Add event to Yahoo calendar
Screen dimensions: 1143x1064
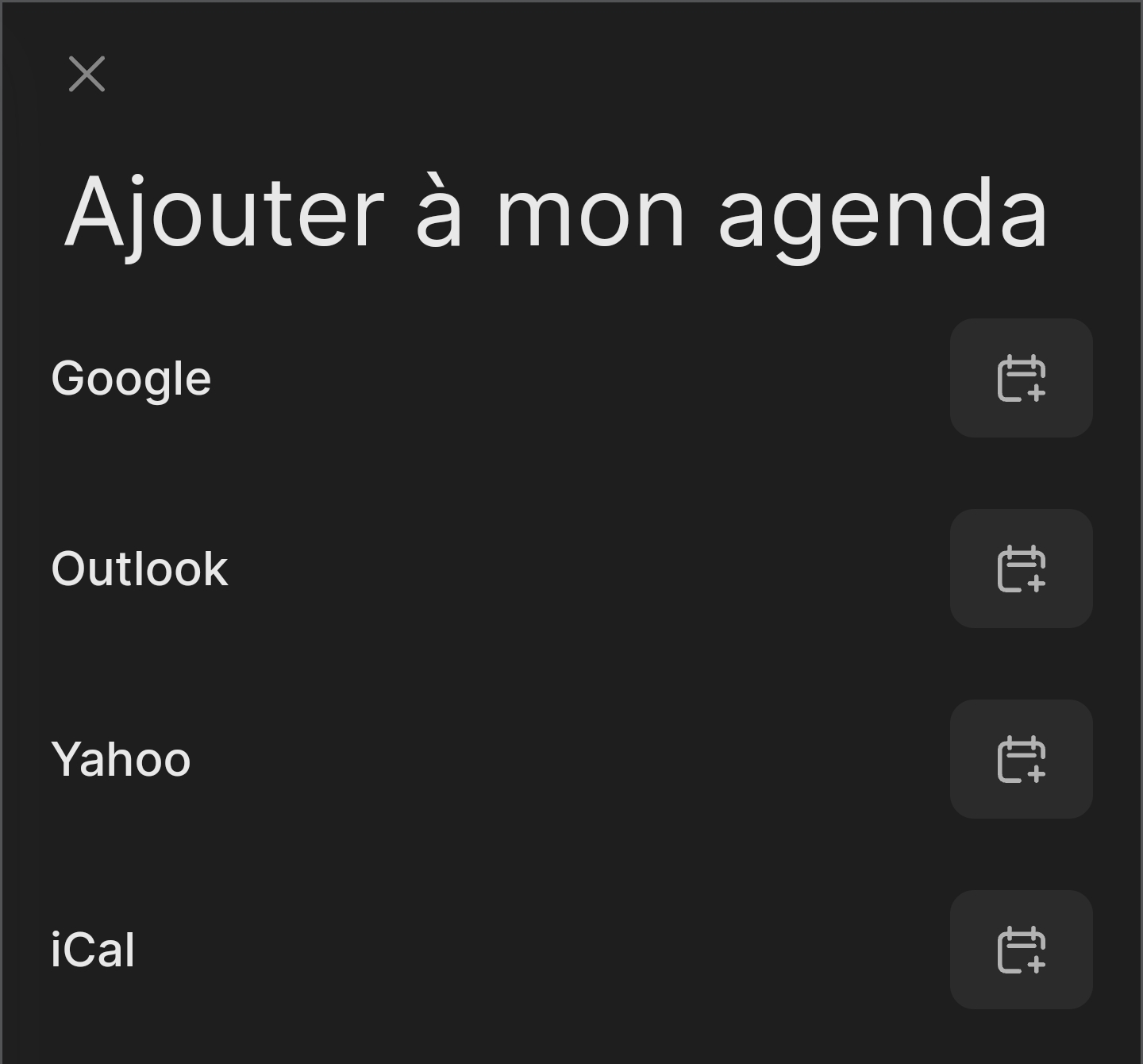1021,759
